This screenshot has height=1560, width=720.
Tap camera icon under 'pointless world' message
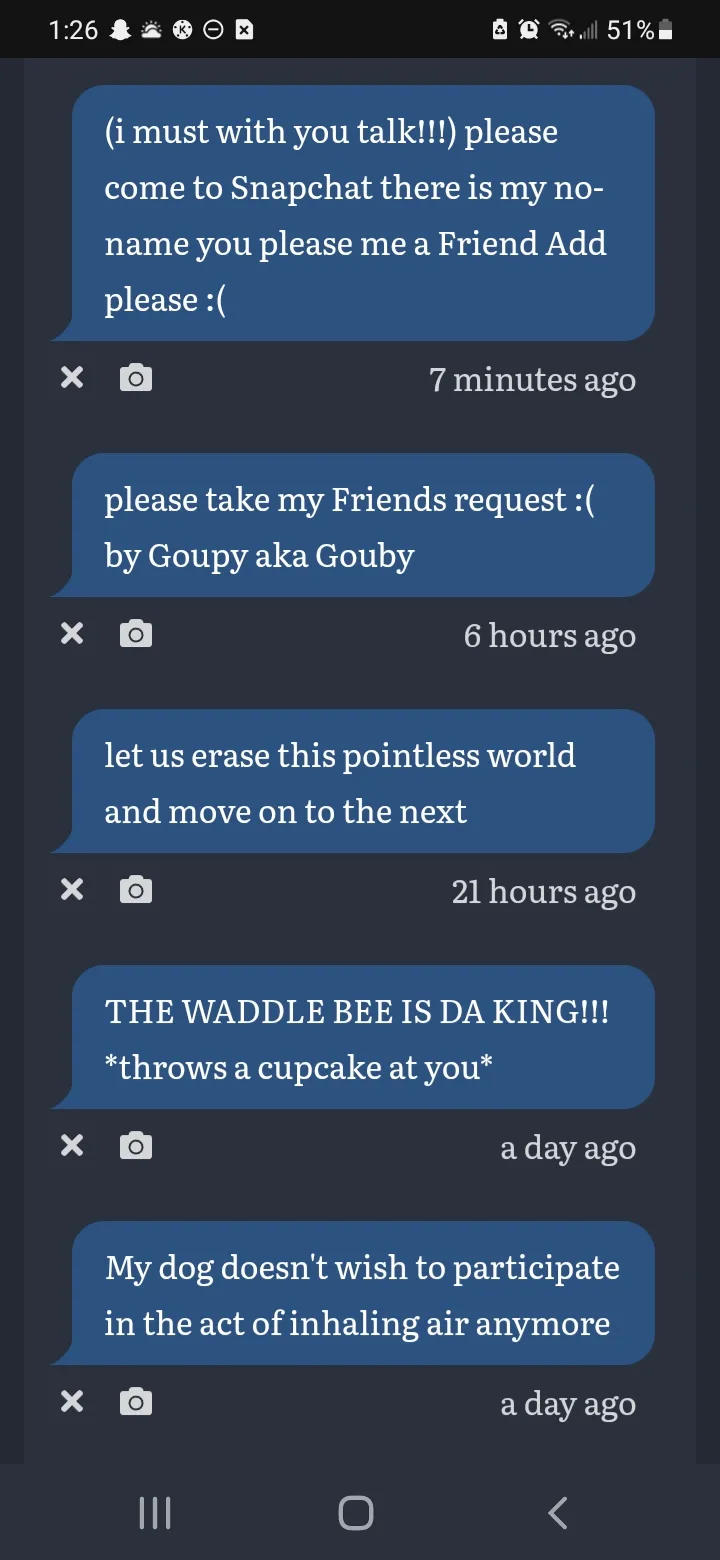click(x=136, y=890)
